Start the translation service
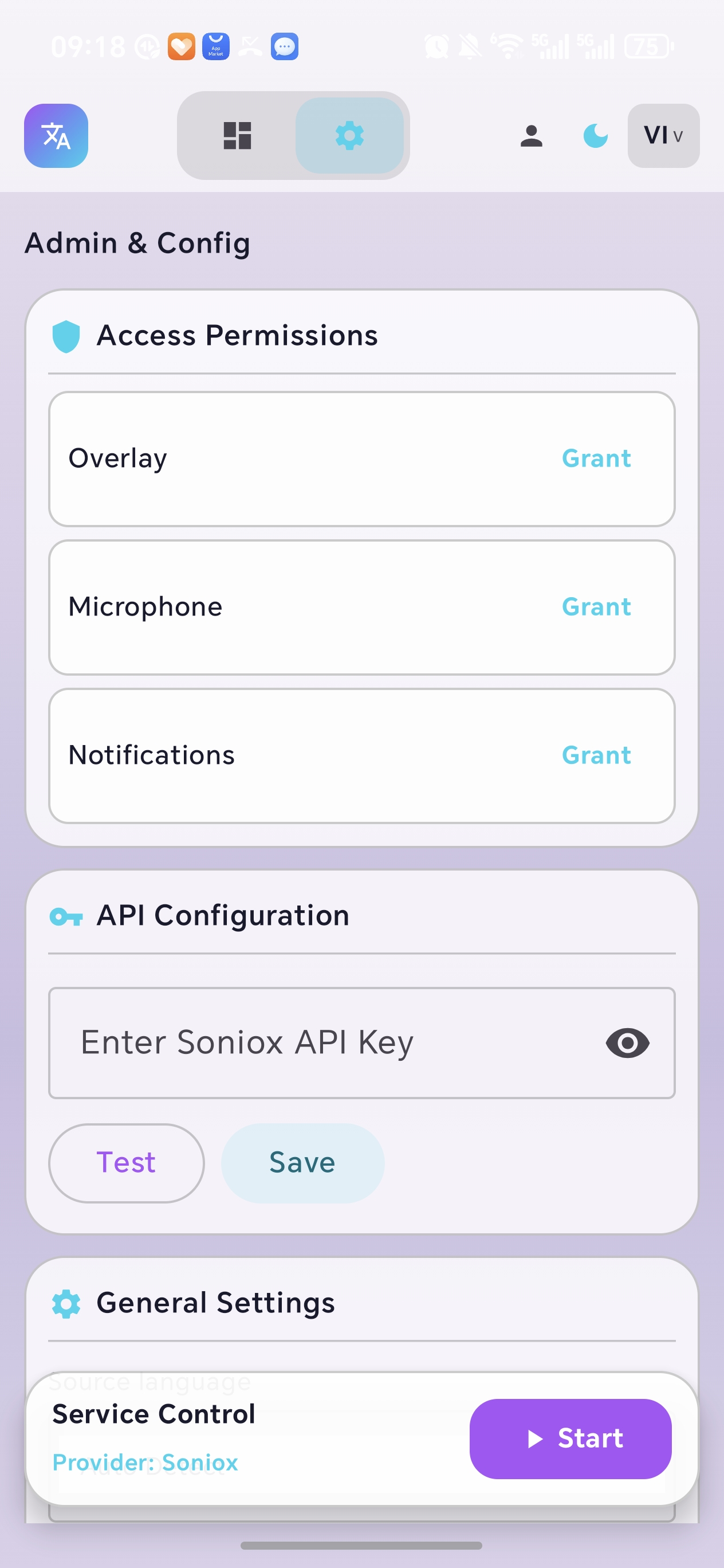 pyautogui.click(x=570, y=1438)
